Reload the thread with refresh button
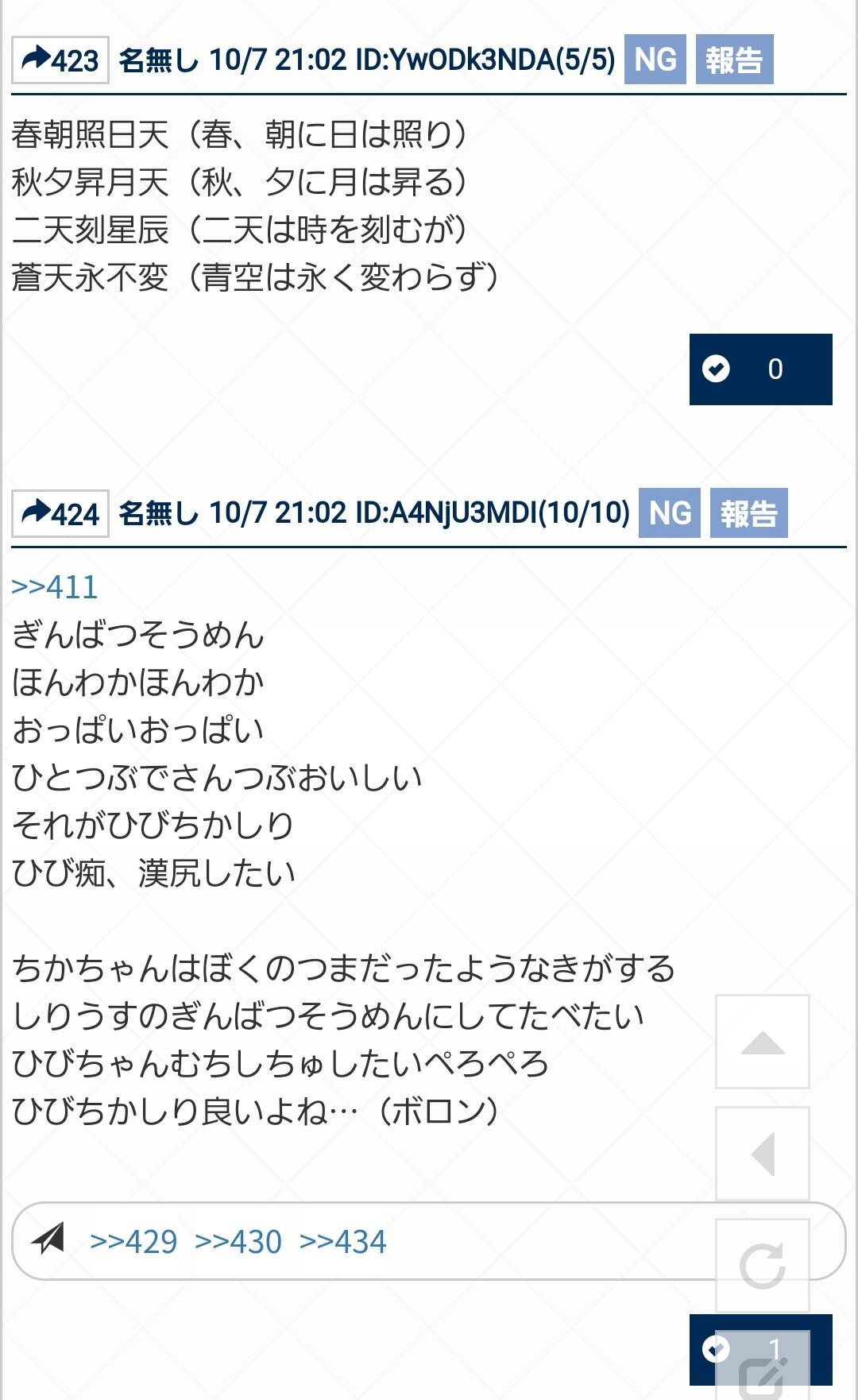The width and height of the screenshot is (858, 1400). (x=762, y=1265)
